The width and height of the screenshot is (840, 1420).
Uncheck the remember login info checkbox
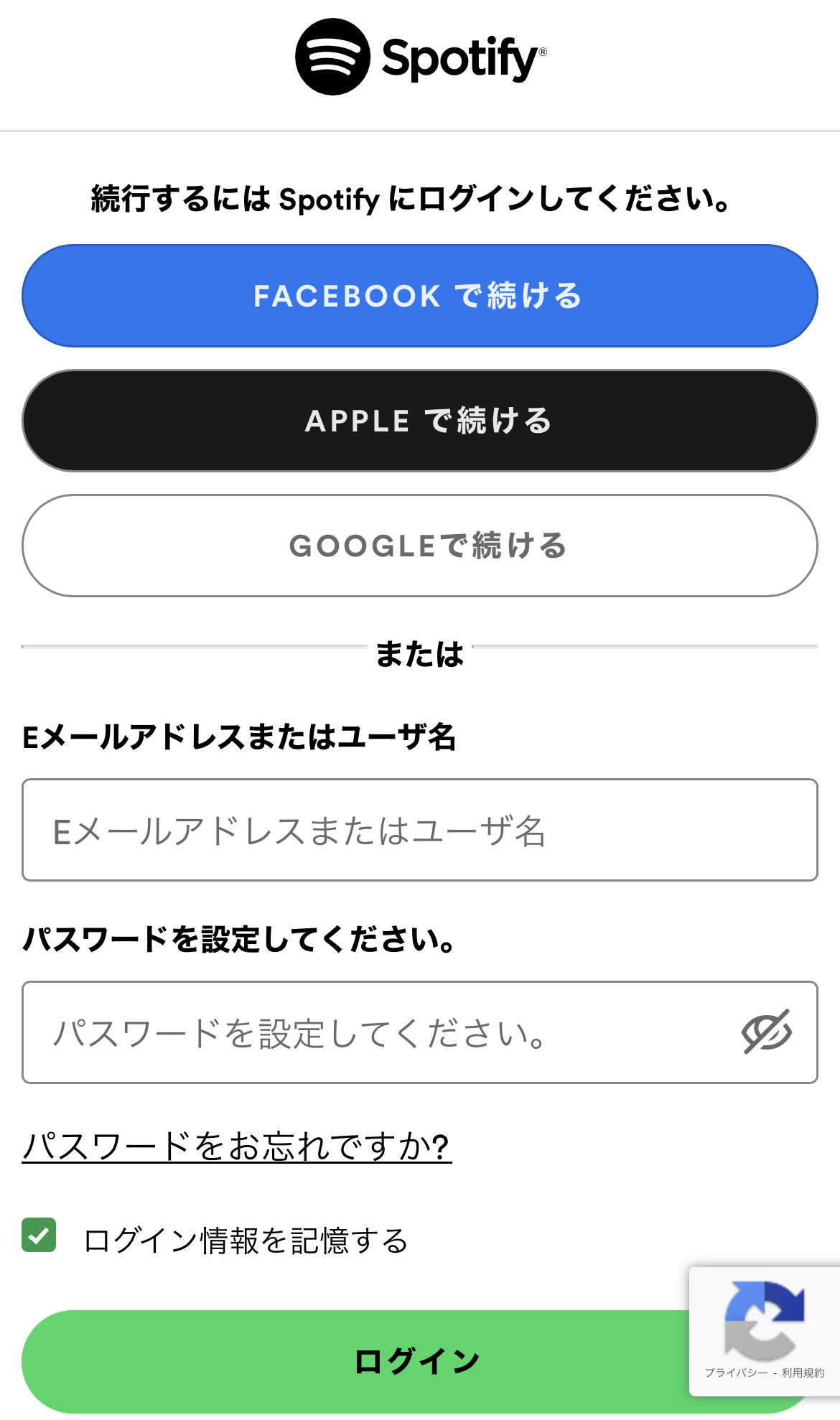[x=39, y=1236]
